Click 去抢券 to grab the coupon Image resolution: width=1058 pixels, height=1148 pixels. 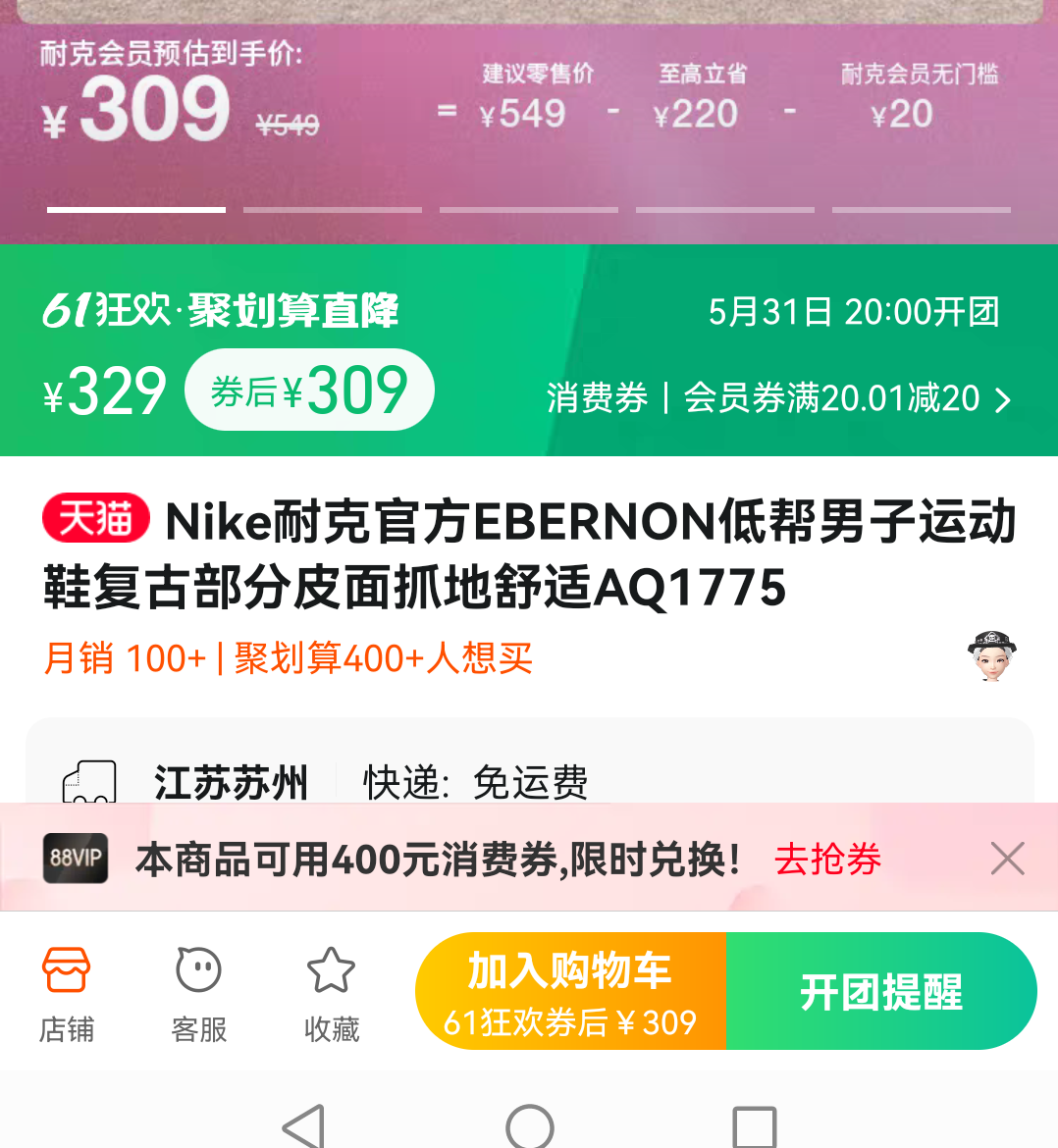(827, 858)
